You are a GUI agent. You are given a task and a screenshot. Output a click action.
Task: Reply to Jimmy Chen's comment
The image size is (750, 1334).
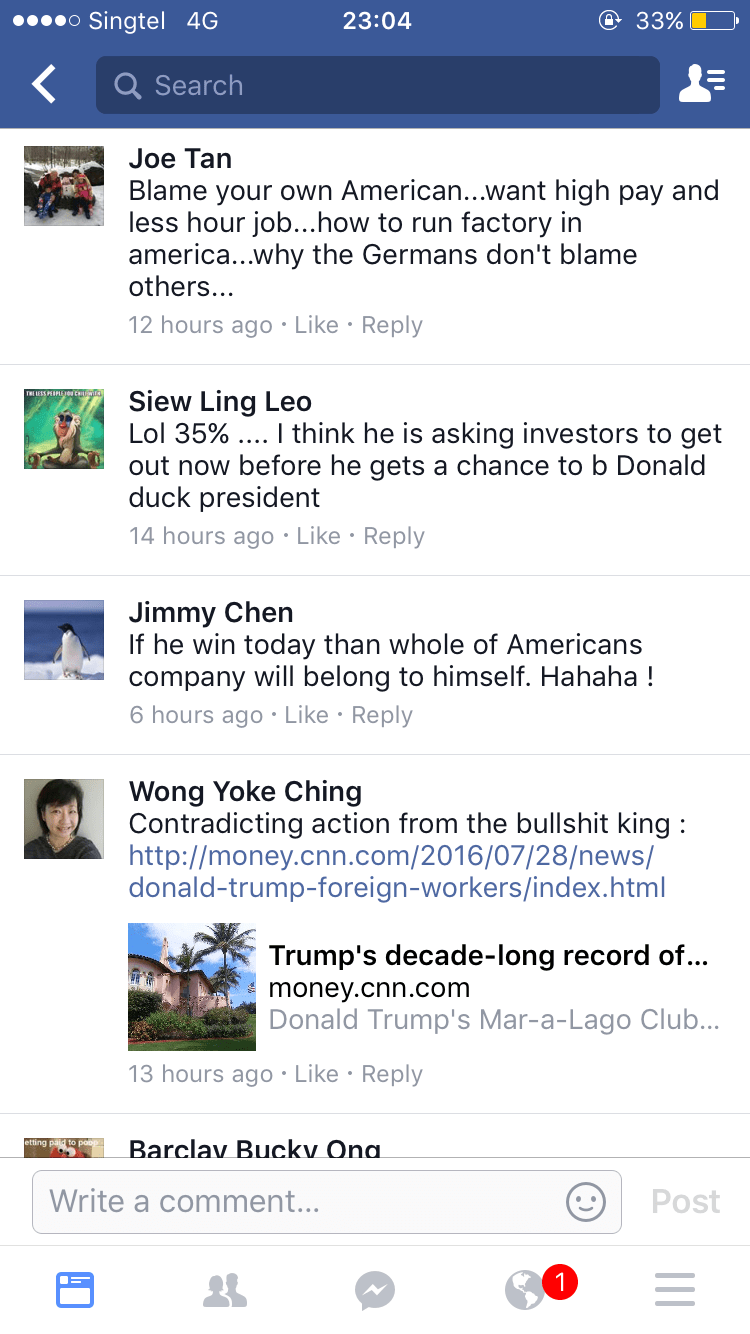click(x=382, y=715)
